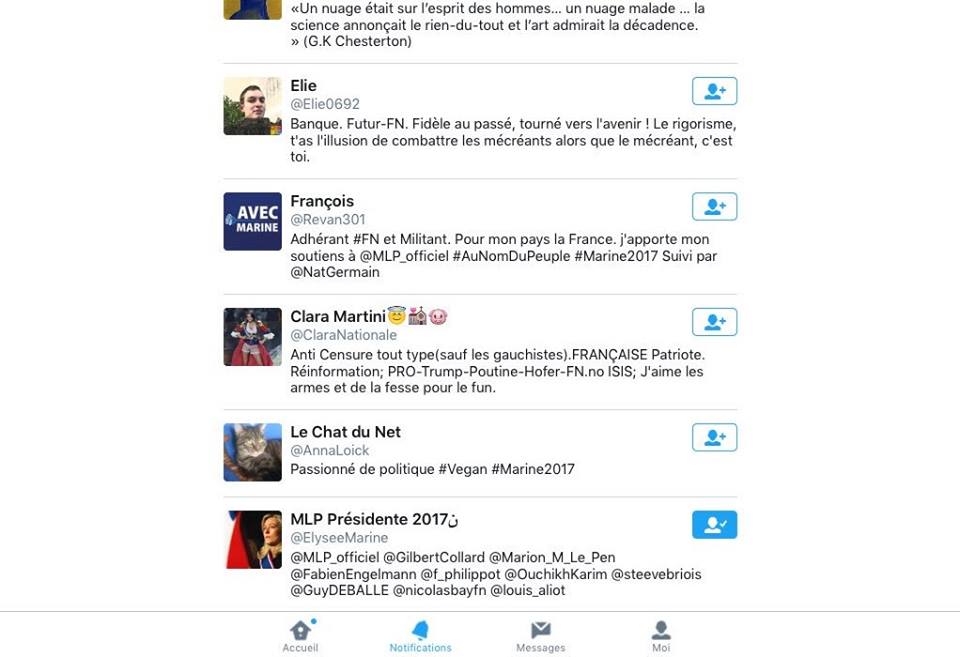Follow Le Chat du Net
The image size is (960, 657).
(714, 438)
